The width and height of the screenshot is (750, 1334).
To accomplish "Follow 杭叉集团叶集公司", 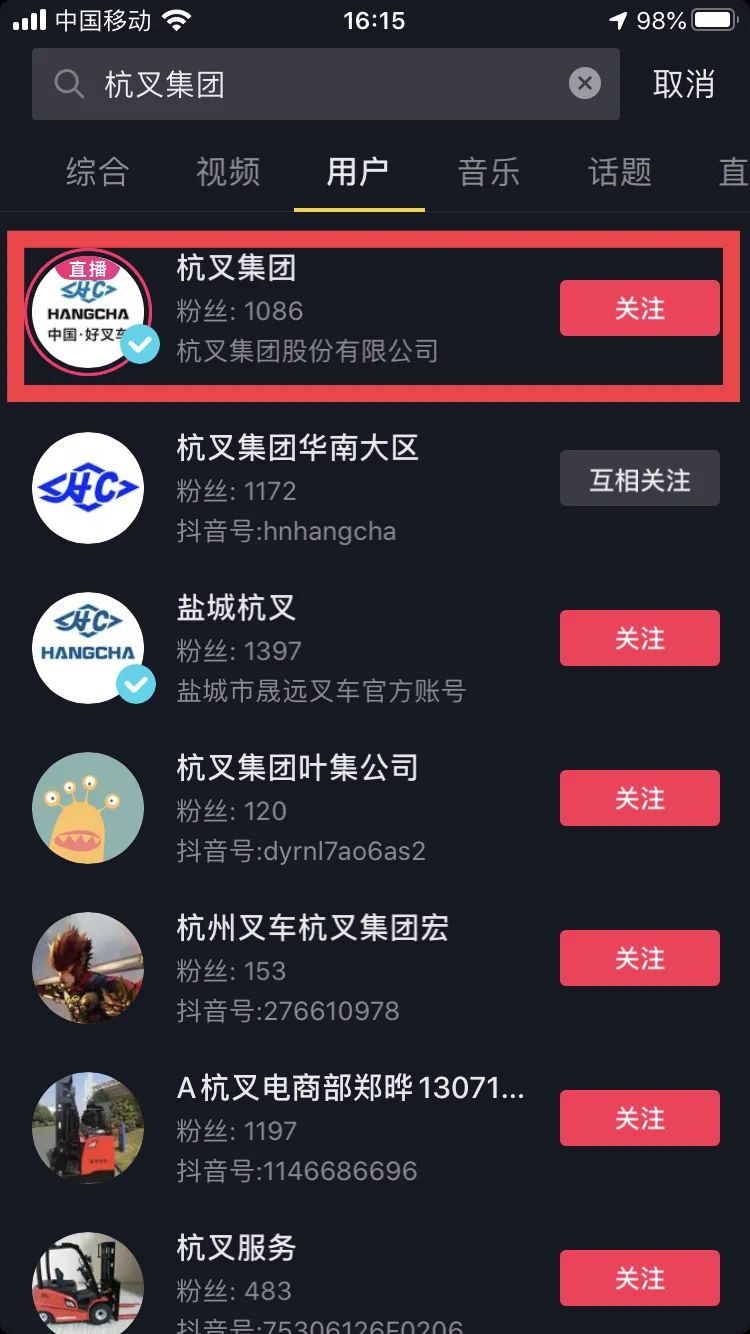I will (639, 798).
